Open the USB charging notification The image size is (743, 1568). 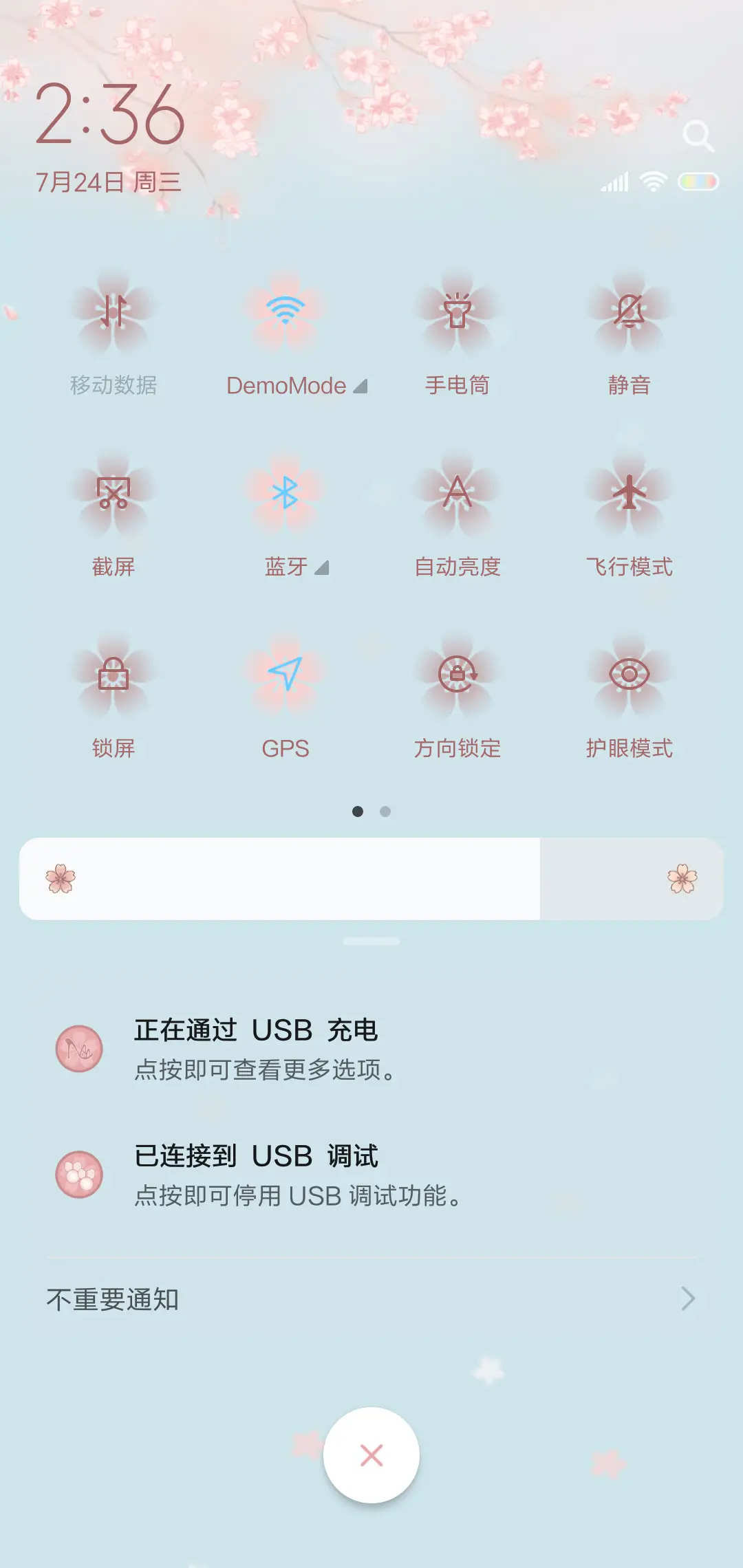(x=371, y=1047)
